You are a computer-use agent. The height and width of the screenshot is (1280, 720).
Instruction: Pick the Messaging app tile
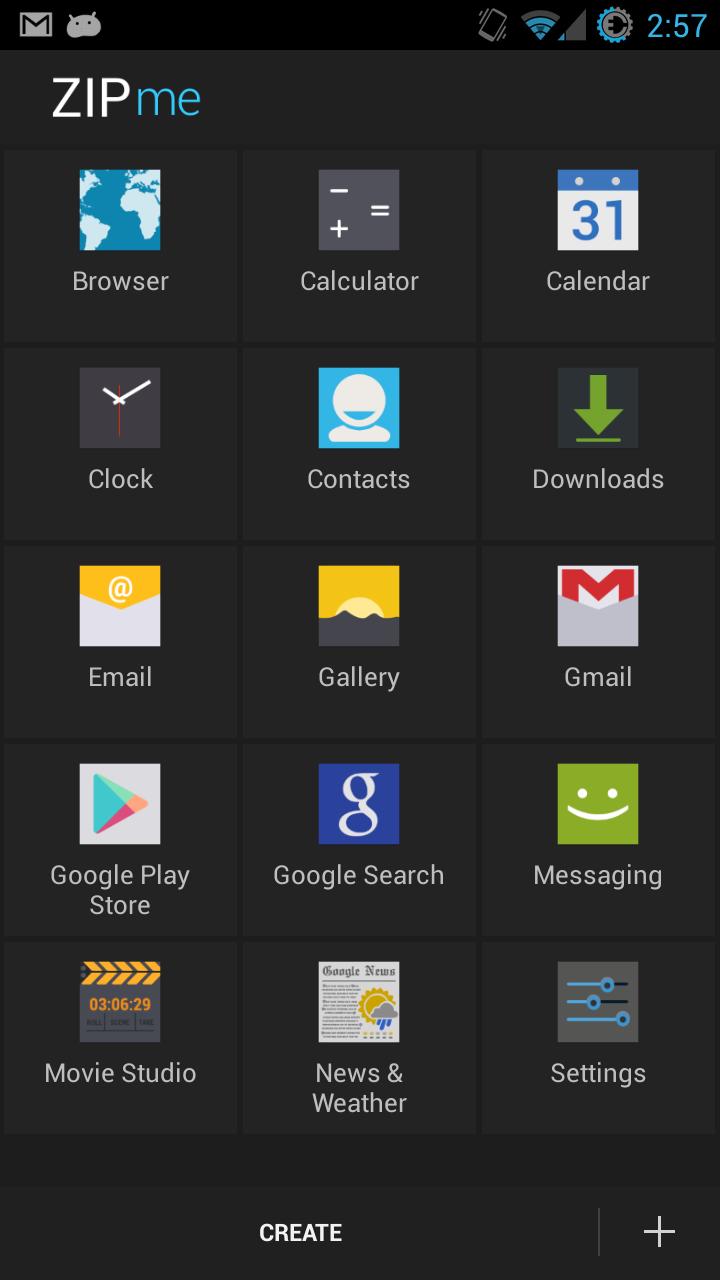[x=598, y=839]
